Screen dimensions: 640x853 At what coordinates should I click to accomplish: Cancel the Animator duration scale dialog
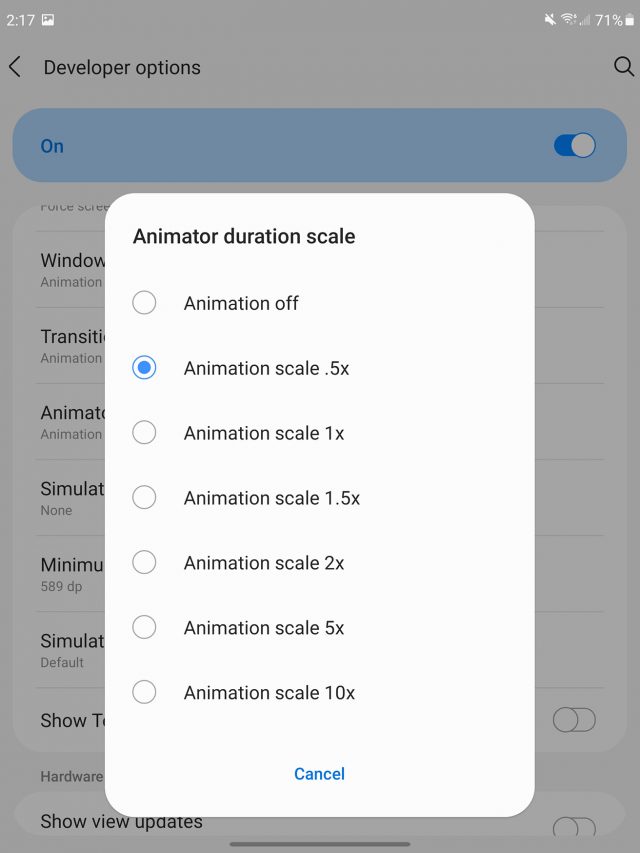tap(319, 774)
